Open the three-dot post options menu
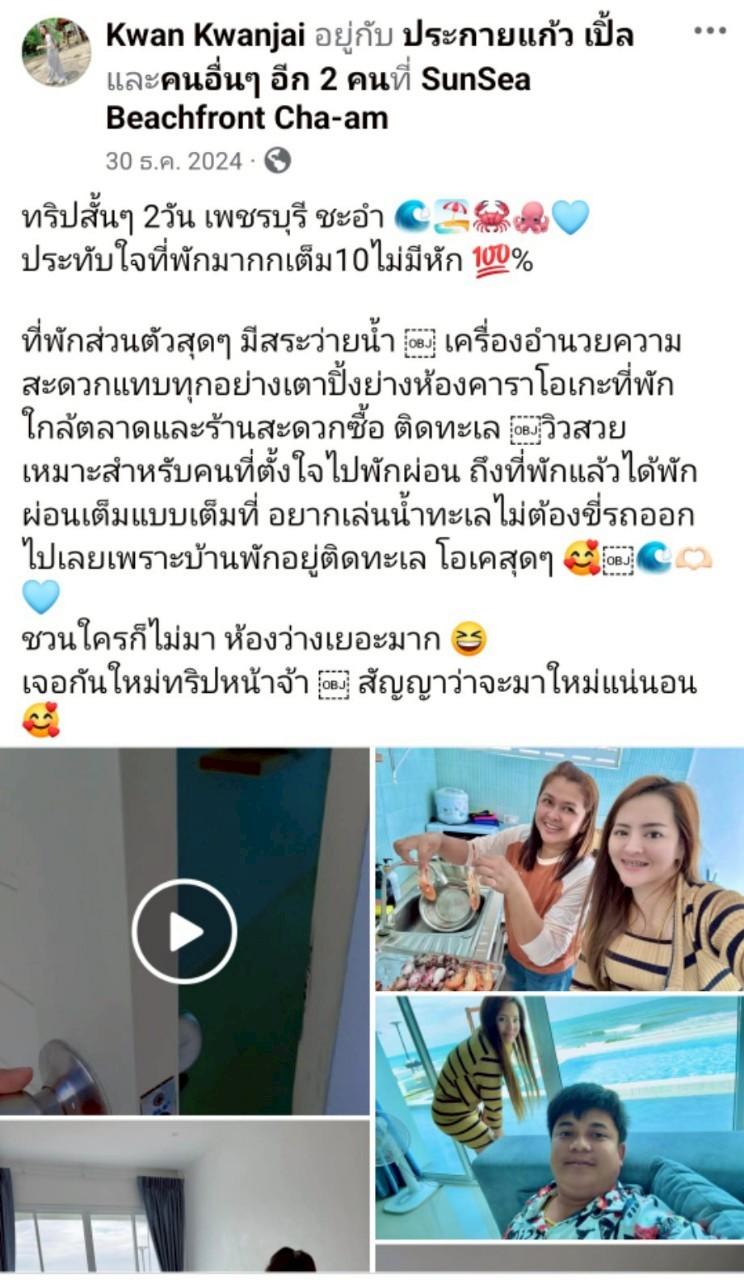The image size is (744, 1280). click(710, 31)
